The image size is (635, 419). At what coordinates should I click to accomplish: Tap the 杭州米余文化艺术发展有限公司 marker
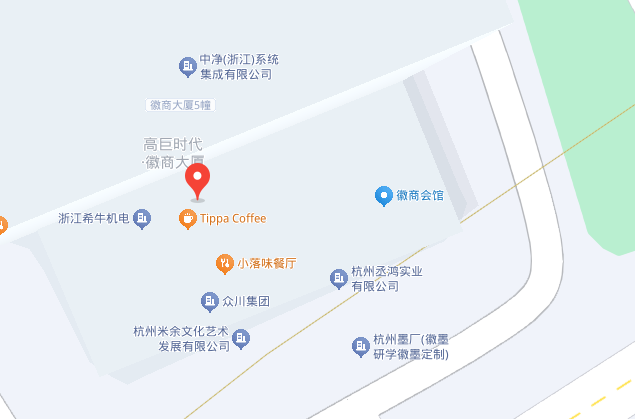[241, 340]
